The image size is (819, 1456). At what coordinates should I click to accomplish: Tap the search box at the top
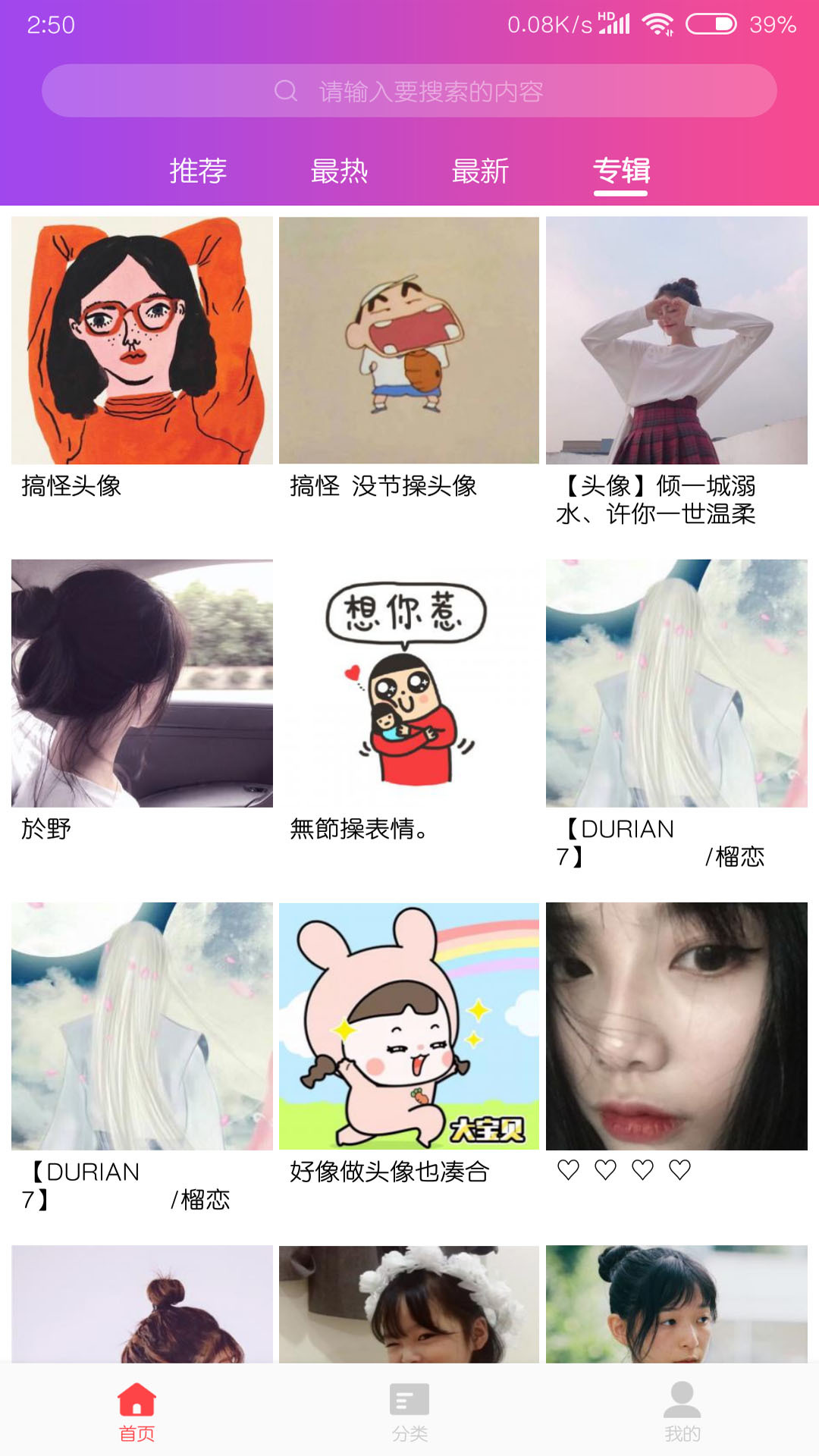(409, 91)
